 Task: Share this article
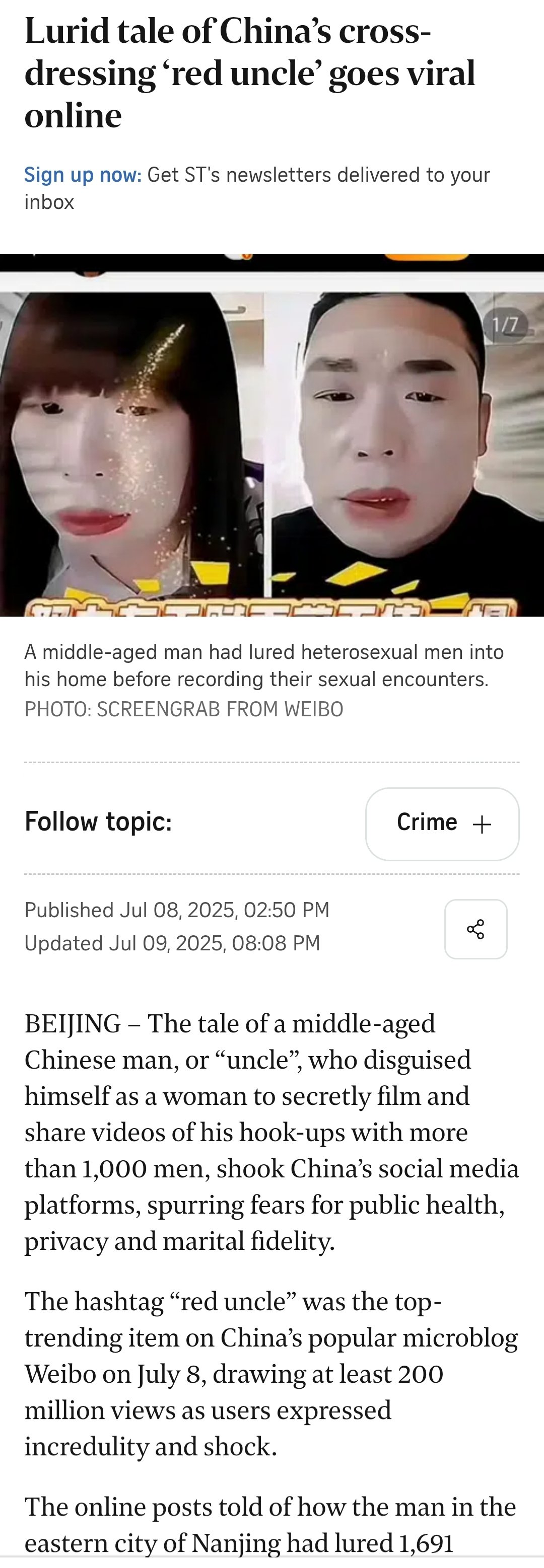click(475, 929)
